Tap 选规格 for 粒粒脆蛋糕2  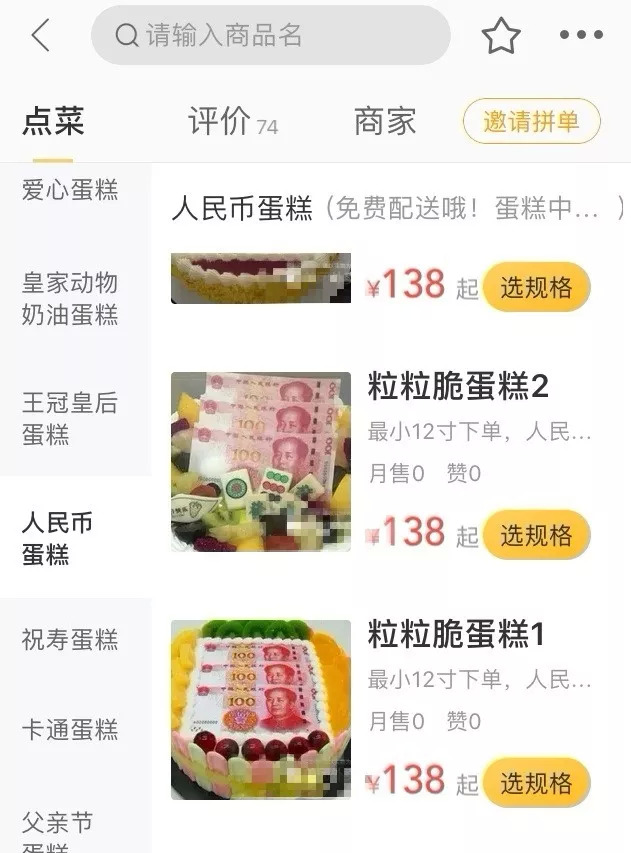536,535
